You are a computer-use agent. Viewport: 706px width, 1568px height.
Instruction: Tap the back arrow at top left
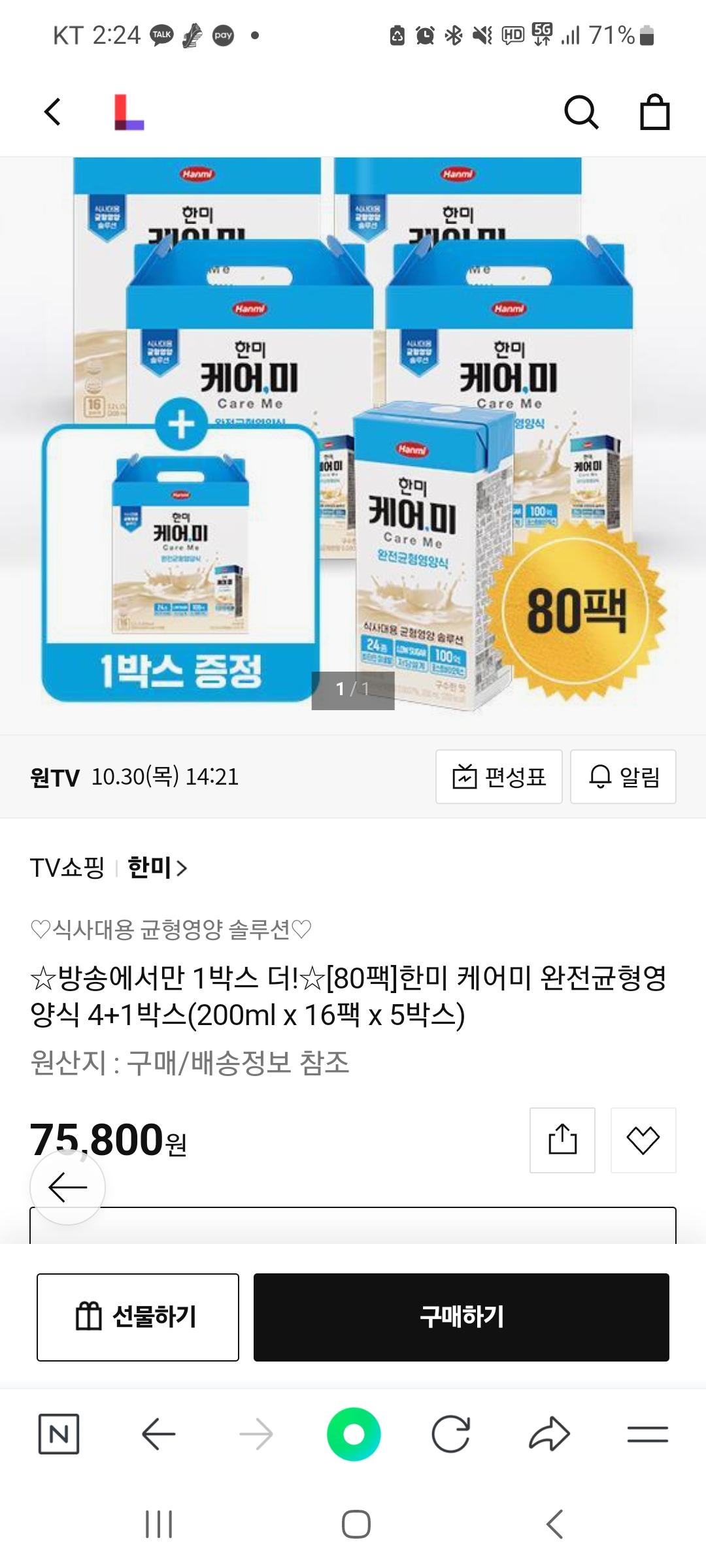[52, 112]
